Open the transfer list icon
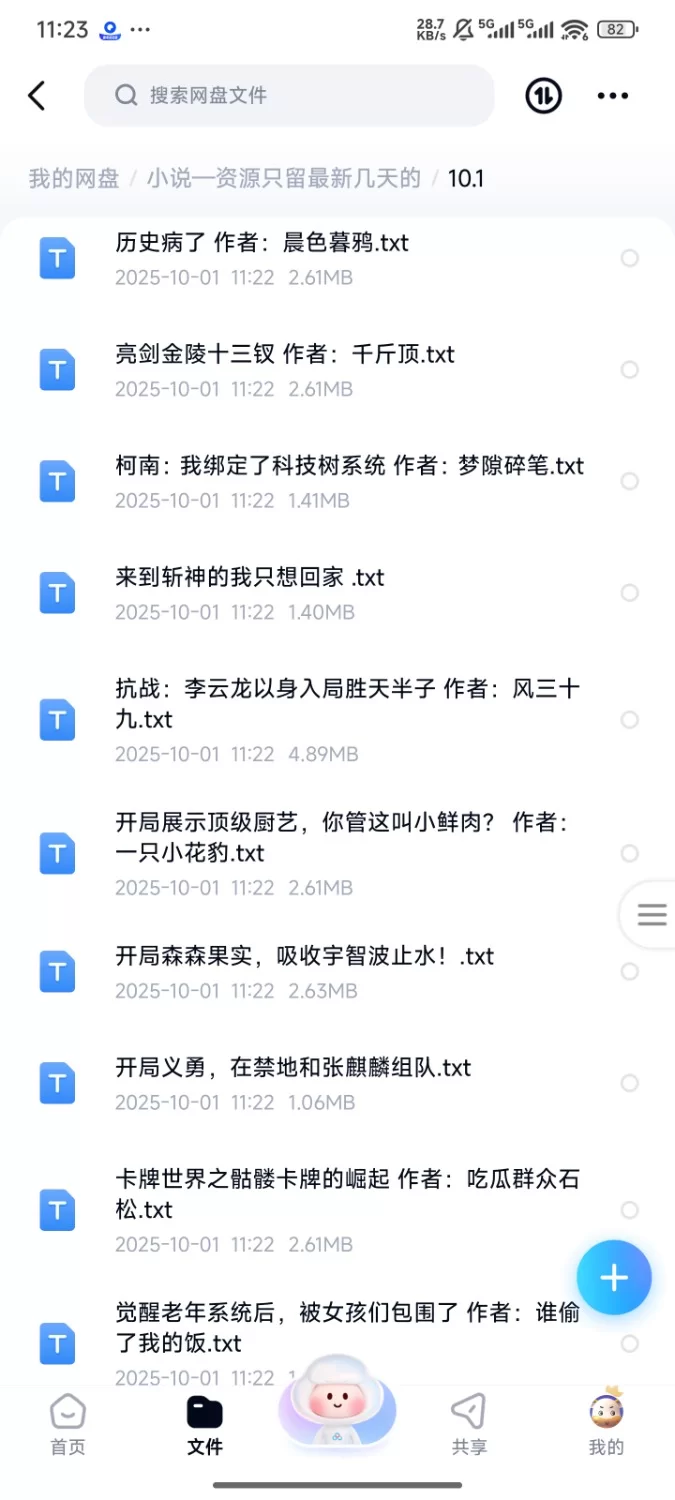The height and width of the screenshot is (1500, 675). pos(543,96)
